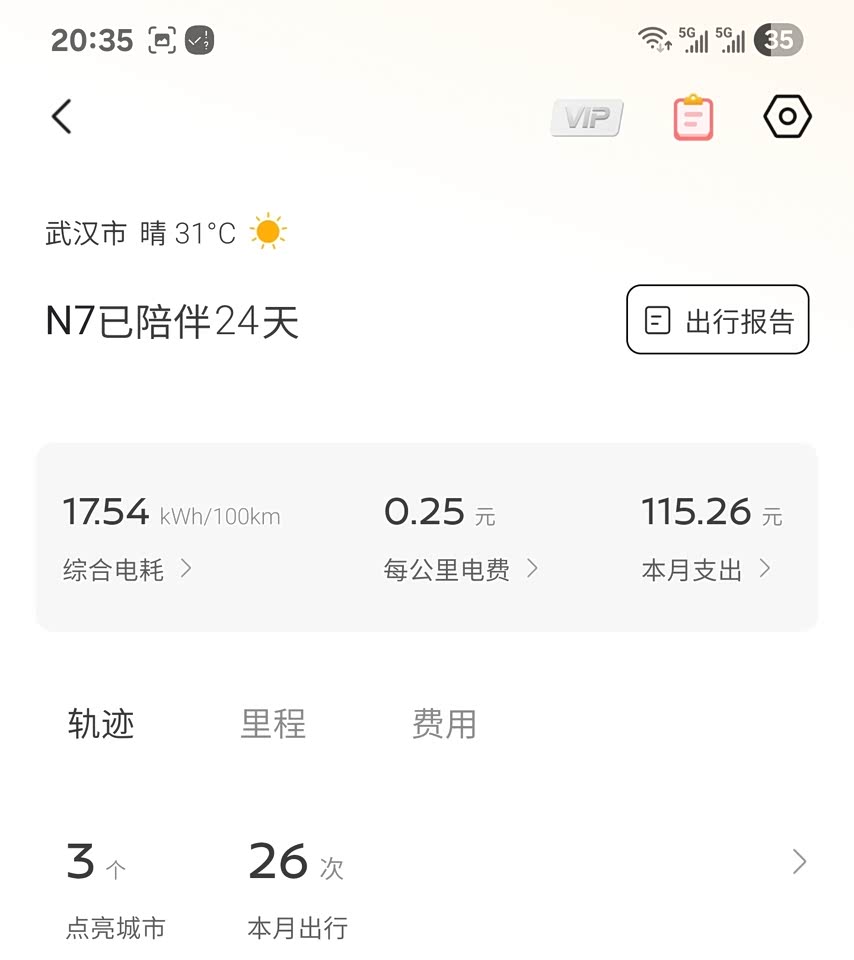Open 每公里电费 details
Screen dimensions: 854x960
[x=461, y=570]
